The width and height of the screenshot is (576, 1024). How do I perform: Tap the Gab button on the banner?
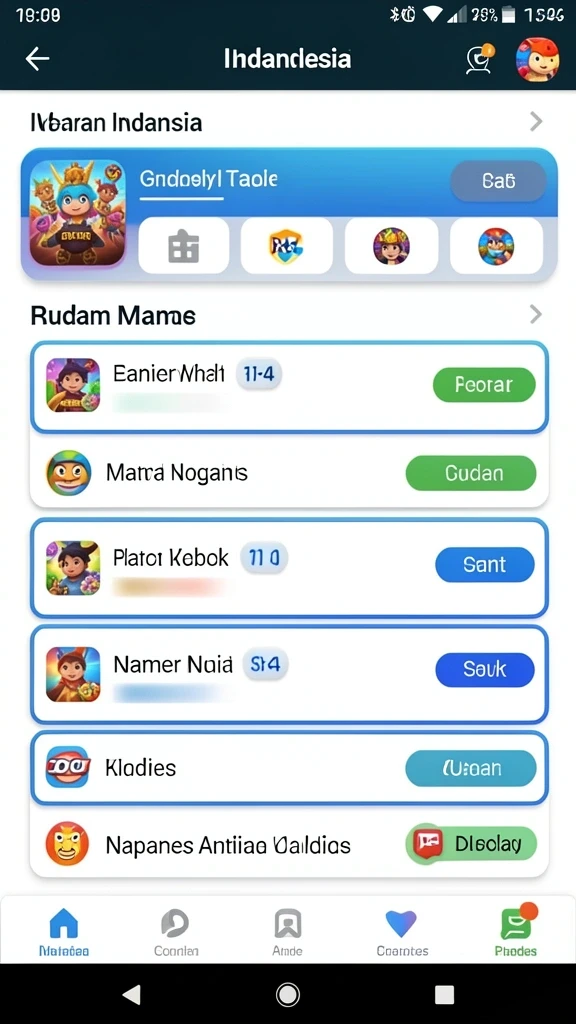tap(498, 181)
